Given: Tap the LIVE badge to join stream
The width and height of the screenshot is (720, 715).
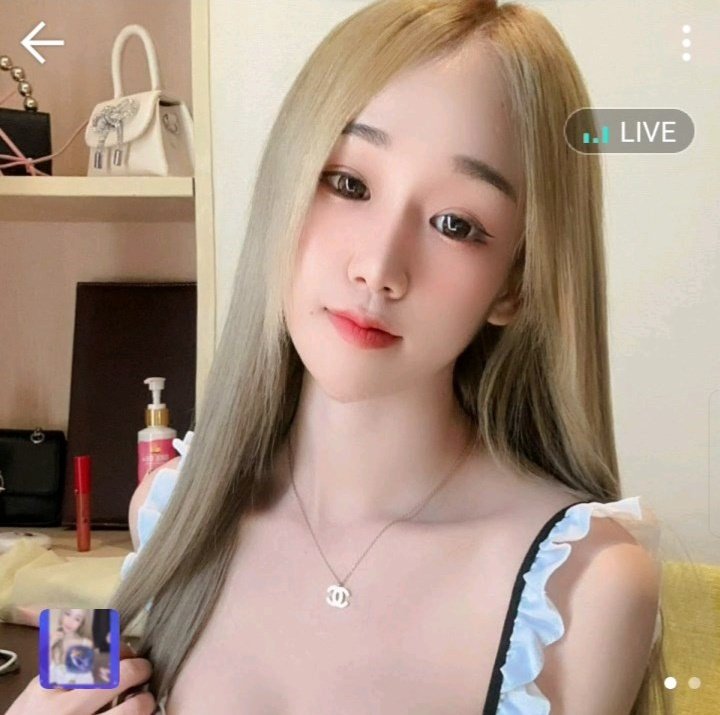Looking at the screenshot, I should pos(629,131).
